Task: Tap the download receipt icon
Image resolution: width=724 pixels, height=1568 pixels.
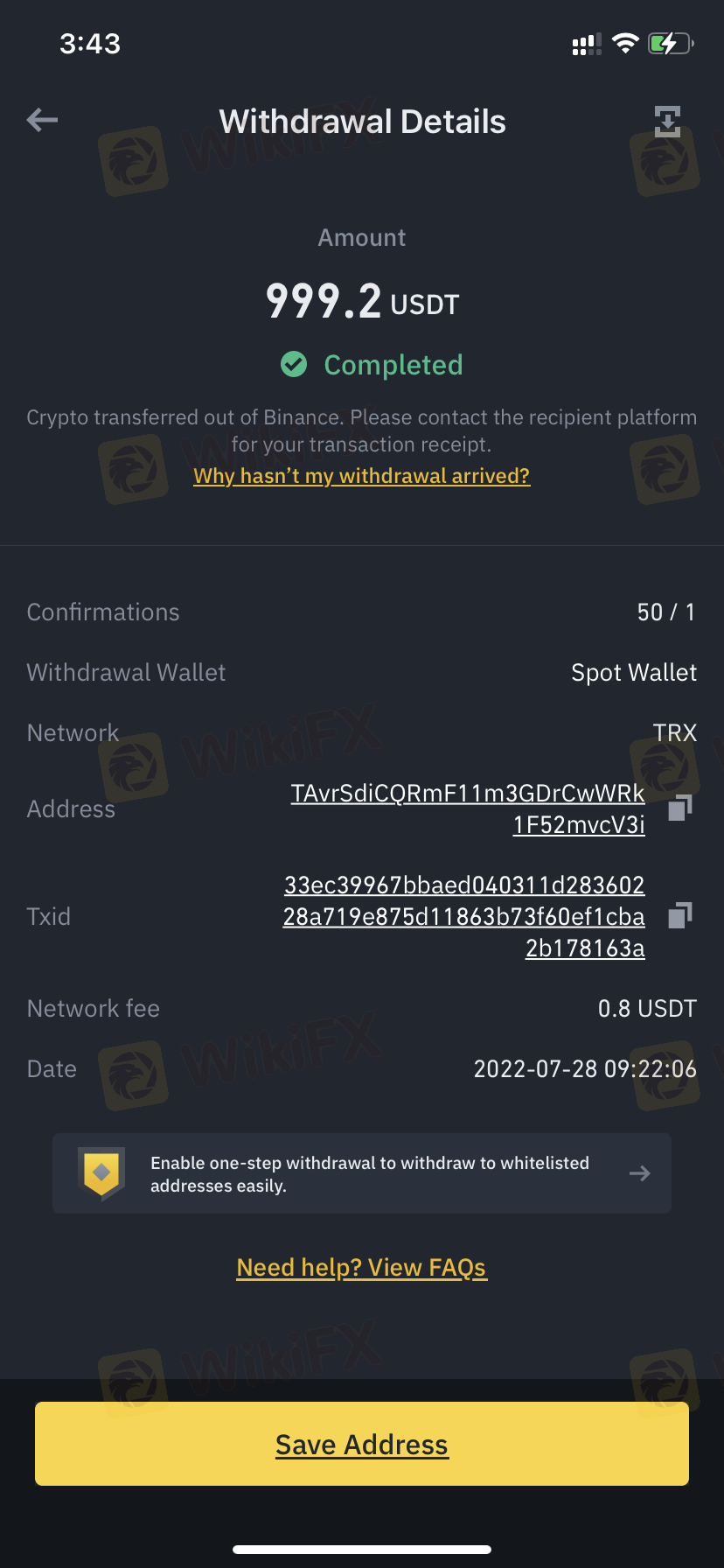Action: [x=667, y=122]
